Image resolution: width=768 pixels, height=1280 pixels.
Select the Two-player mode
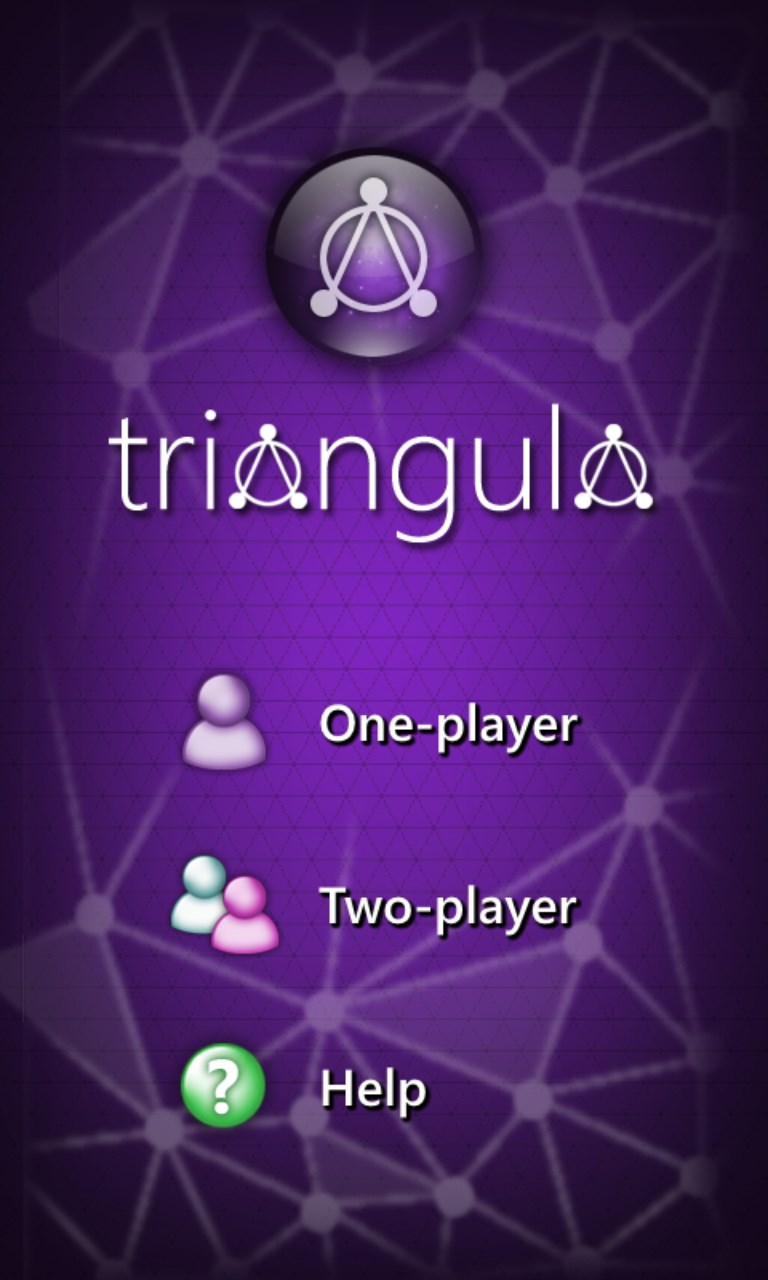[x=447, y=907]
